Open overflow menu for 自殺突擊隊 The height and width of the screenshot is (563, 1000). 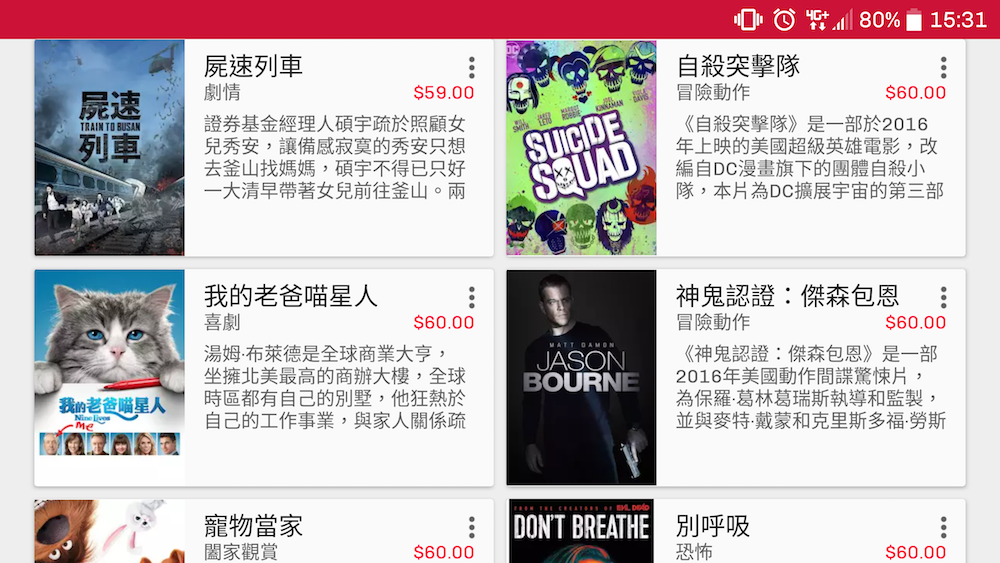click(x=943, y=68)
